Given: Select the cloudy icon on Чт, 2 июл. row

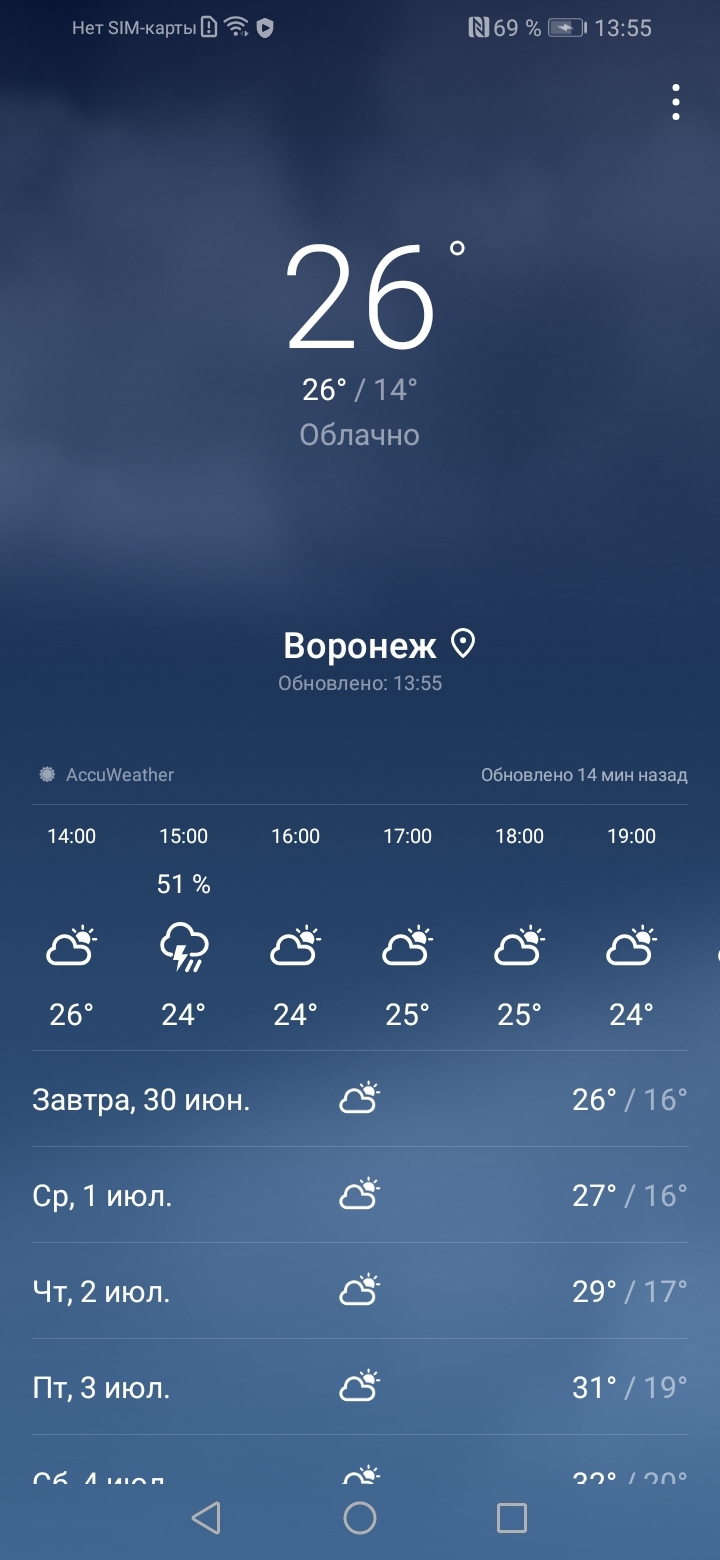Looking at the screenshot, I should coord(358,1290).
